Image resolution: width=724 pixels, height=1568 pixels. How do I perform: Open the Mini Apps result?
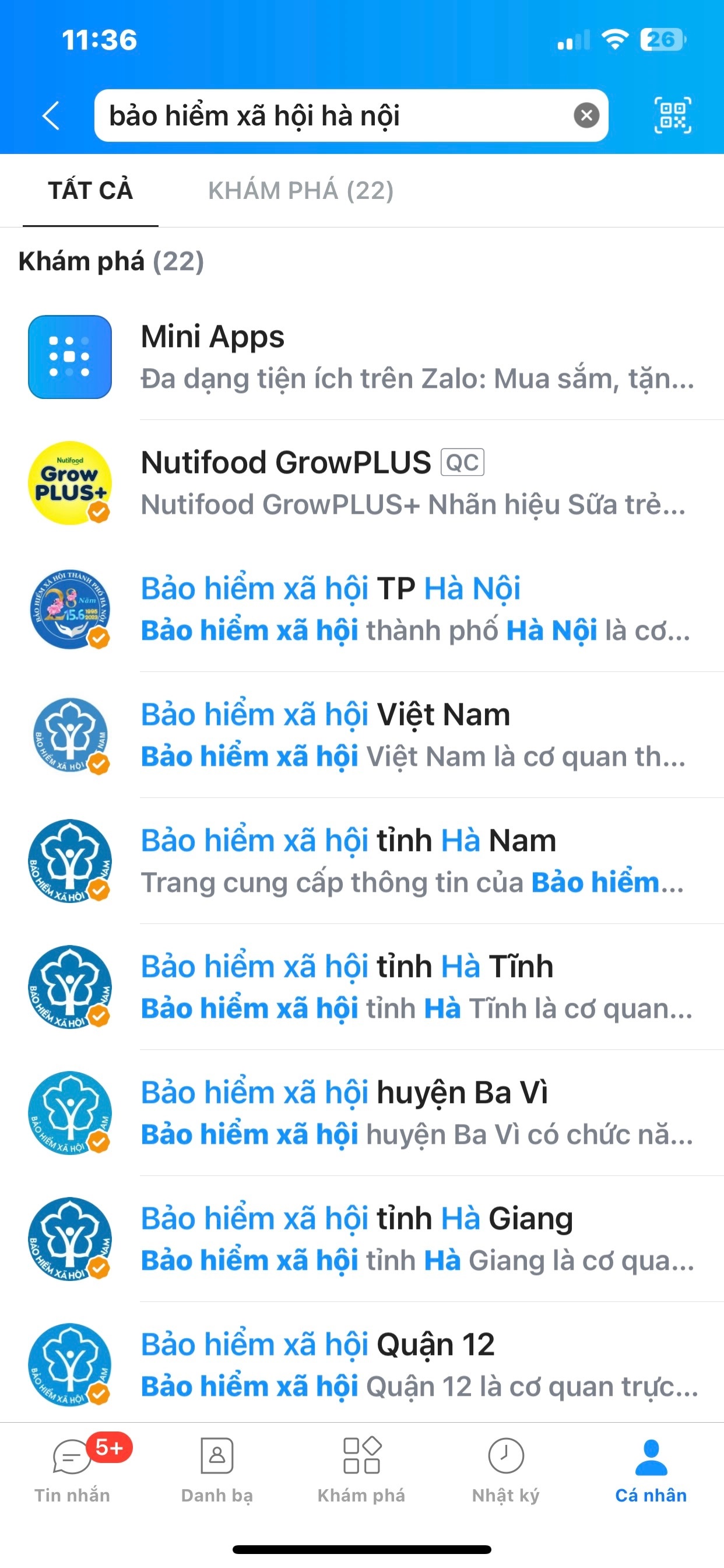(362, 358)
